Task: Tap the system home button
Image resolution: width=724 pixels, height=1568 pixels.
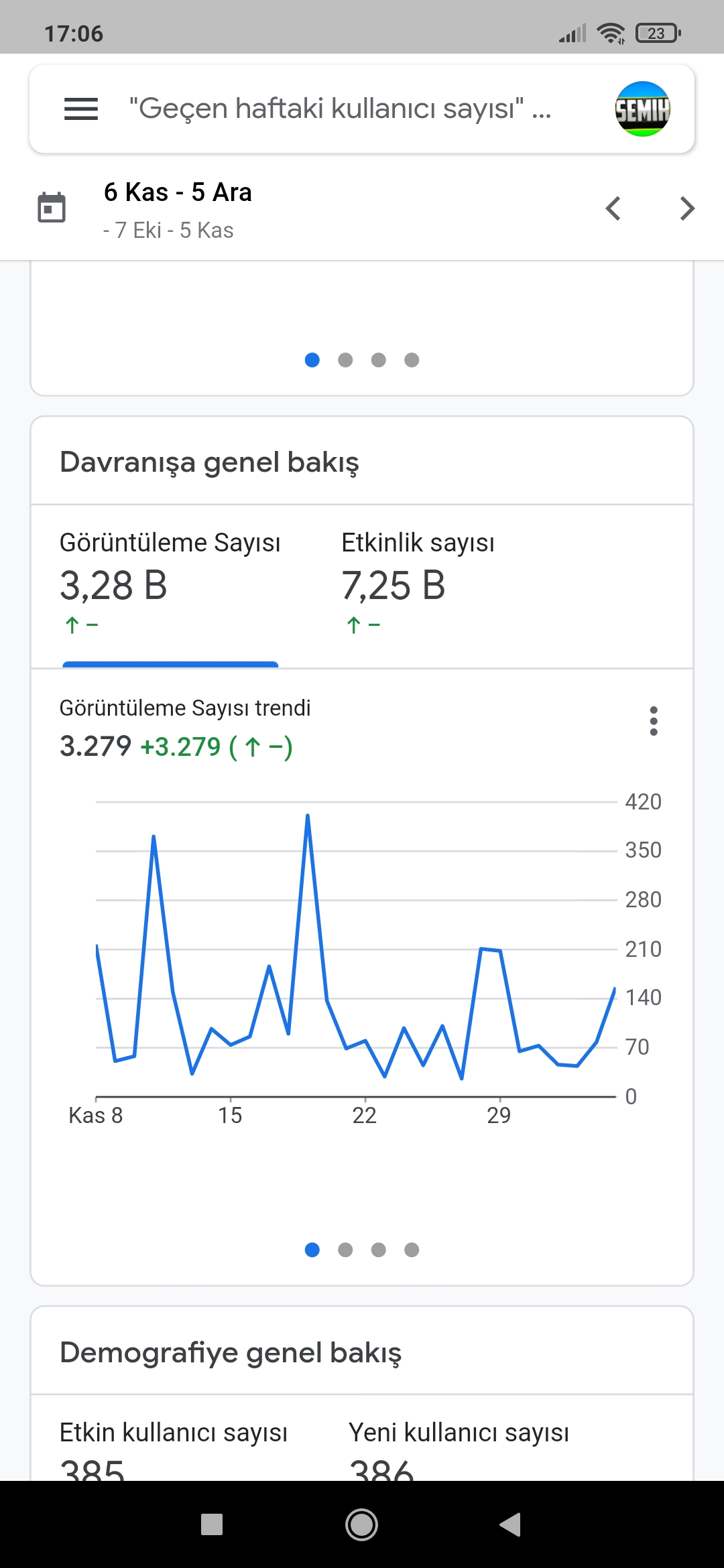Action: click(x=362, y=1524)
